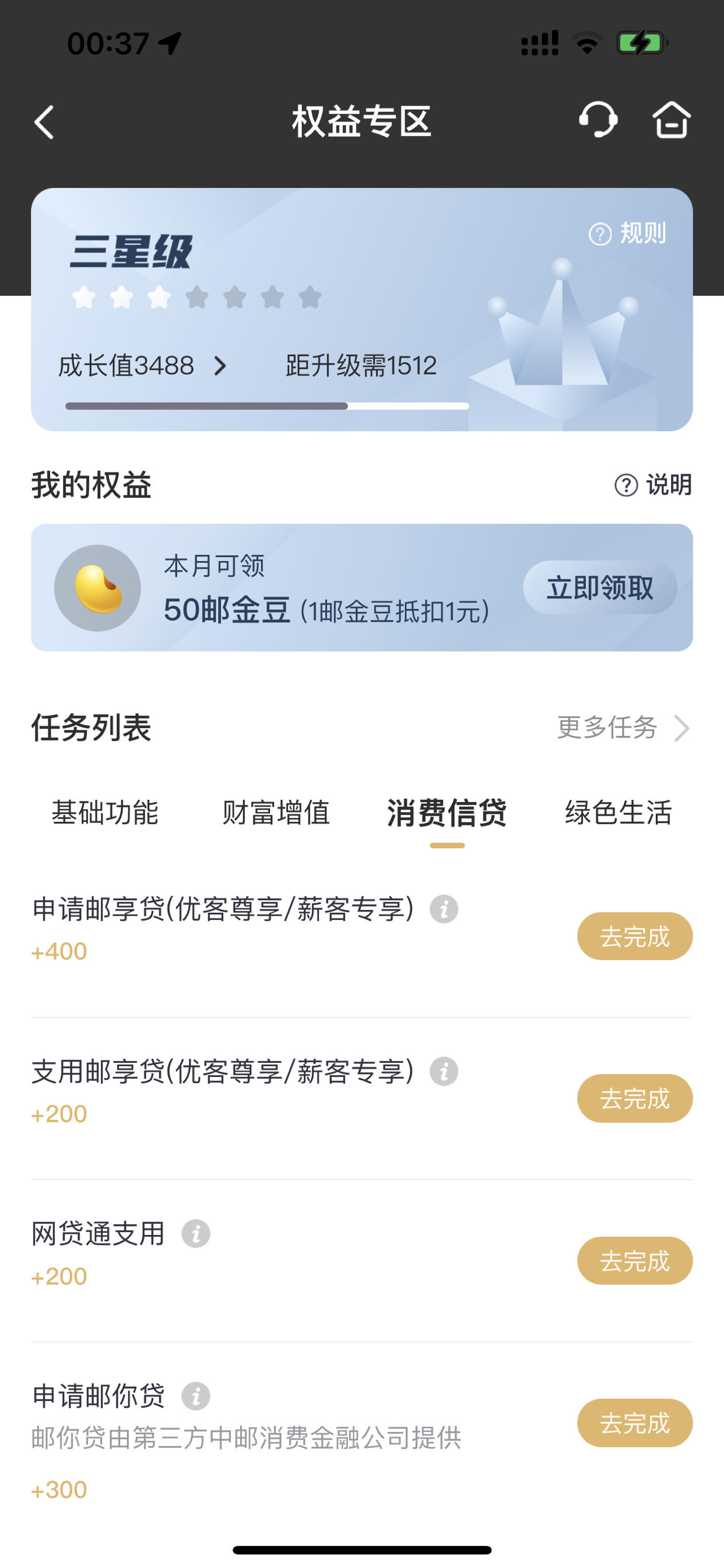
Task: Open the 说明 explanation for 我的权益
Action: tap(653, 485)
